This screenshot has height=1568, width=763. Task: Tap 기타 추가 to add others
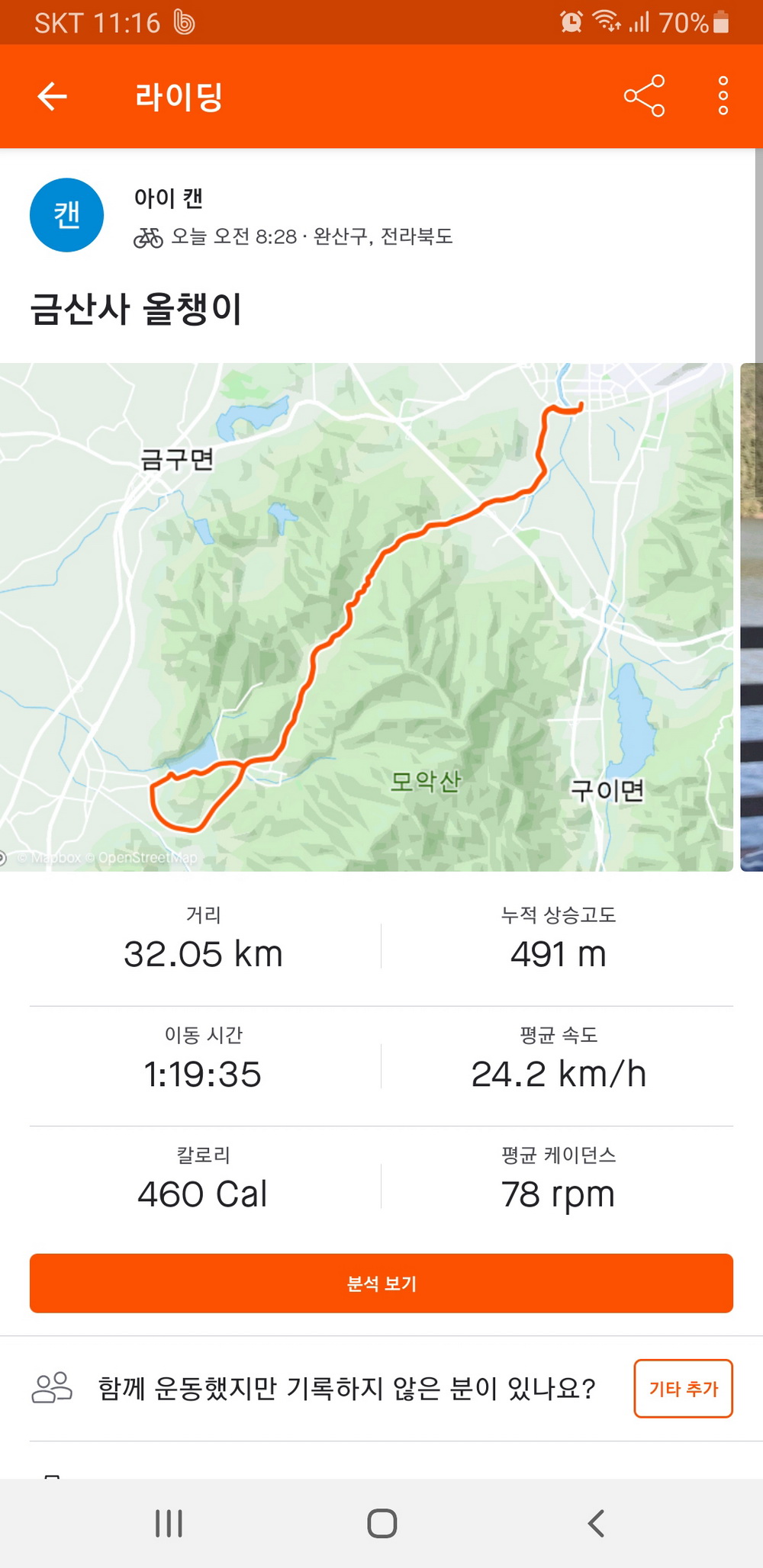click(684, 1388)
